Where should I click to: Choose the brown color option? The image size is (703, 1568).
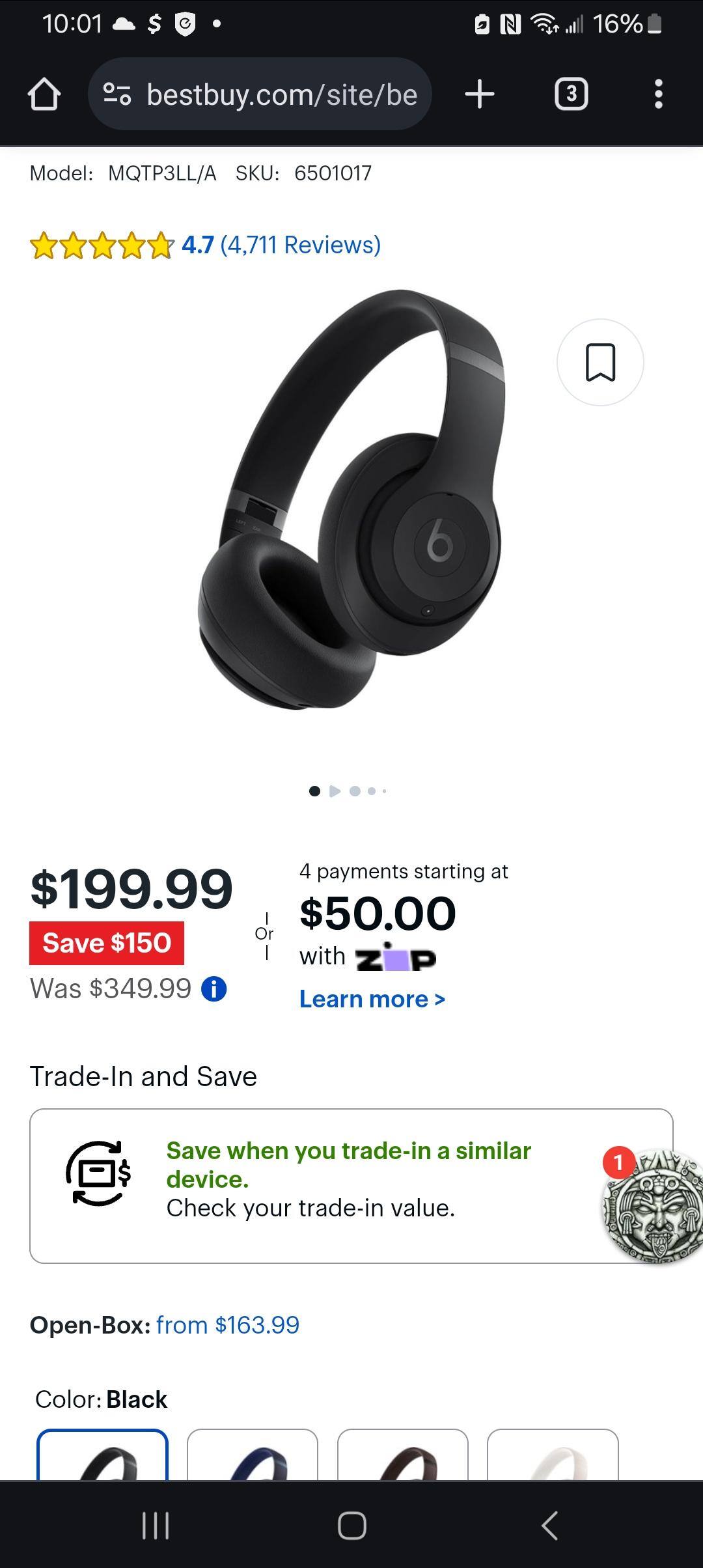point(402,1456)
